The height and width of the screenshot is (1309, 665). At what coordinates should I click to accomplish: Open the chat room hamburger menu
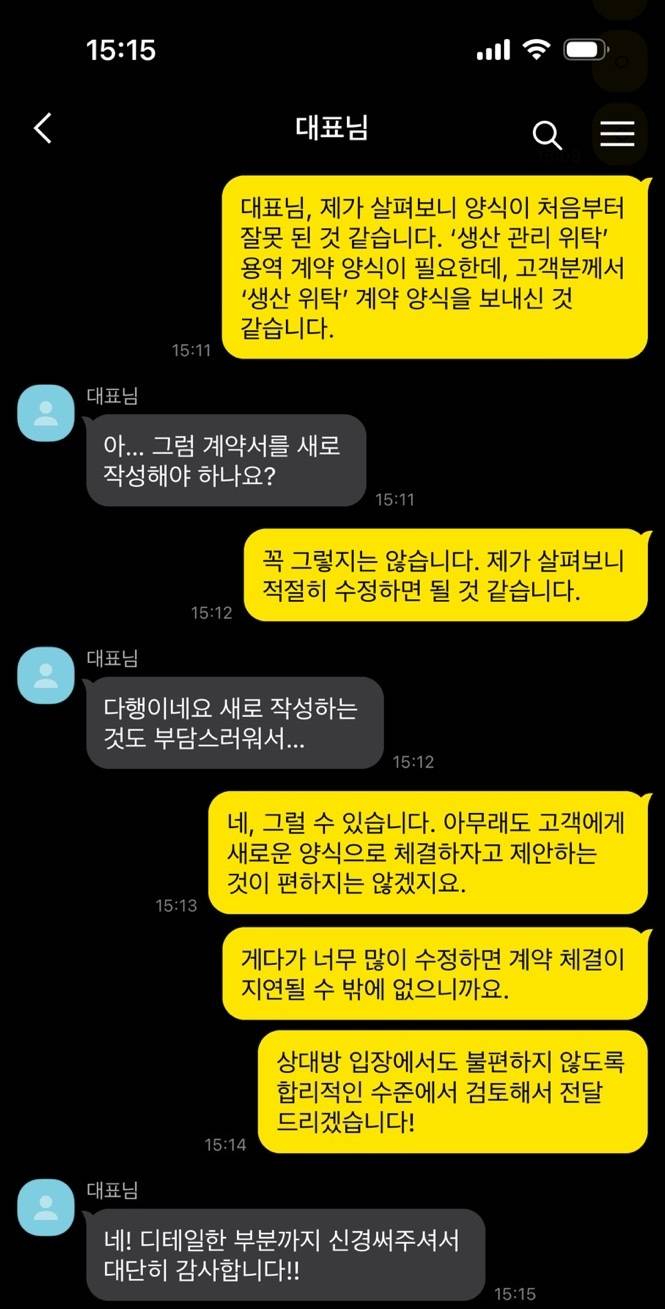pos(617,134)
